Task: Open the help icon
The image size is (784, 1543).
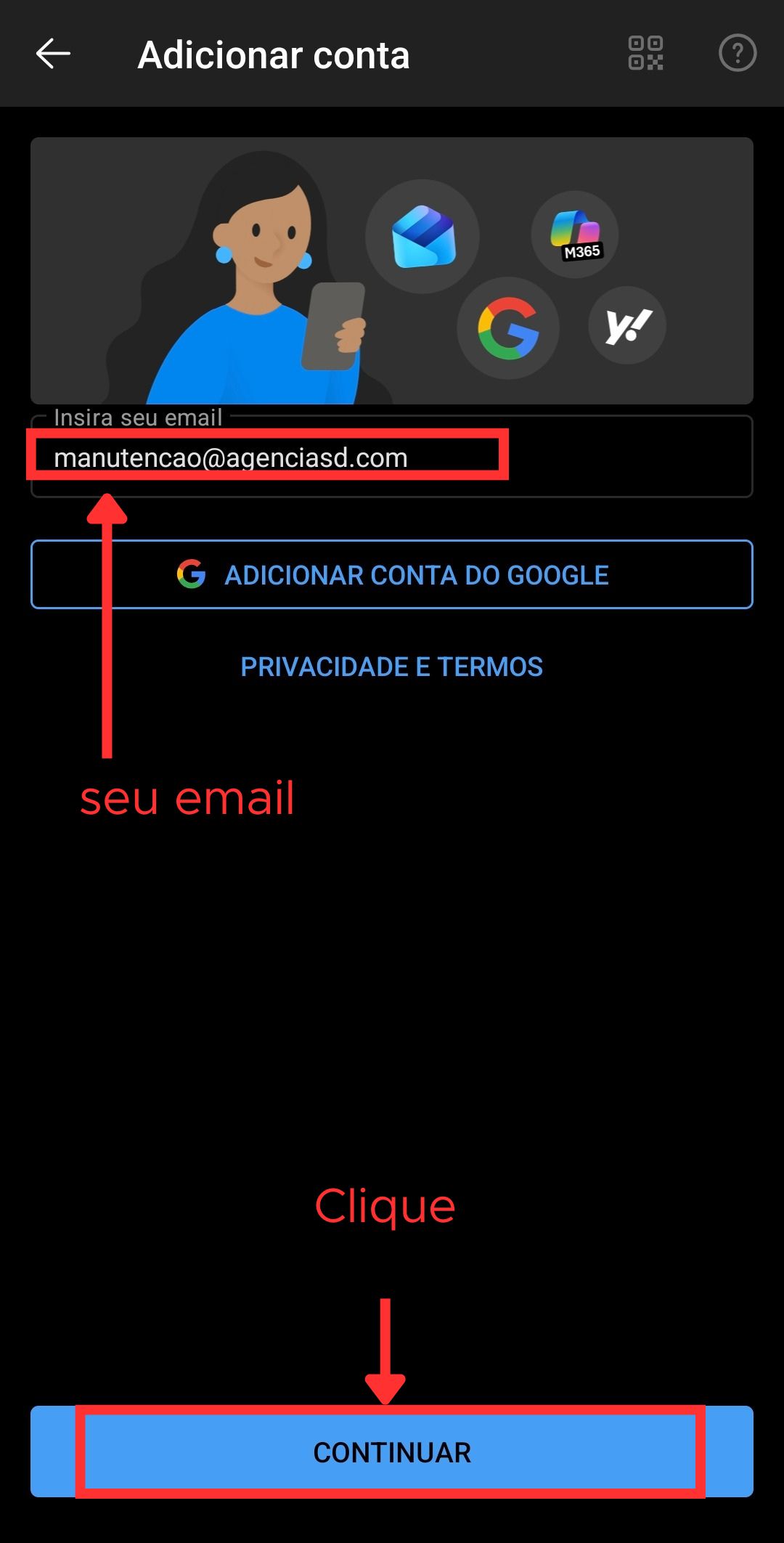Action: (737, 53)
